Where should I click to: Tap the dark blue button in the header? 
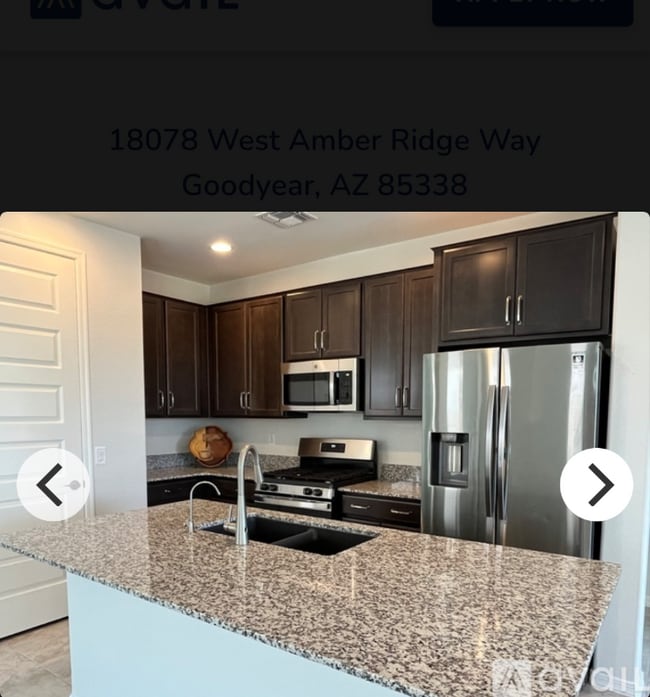pos(532,9)
